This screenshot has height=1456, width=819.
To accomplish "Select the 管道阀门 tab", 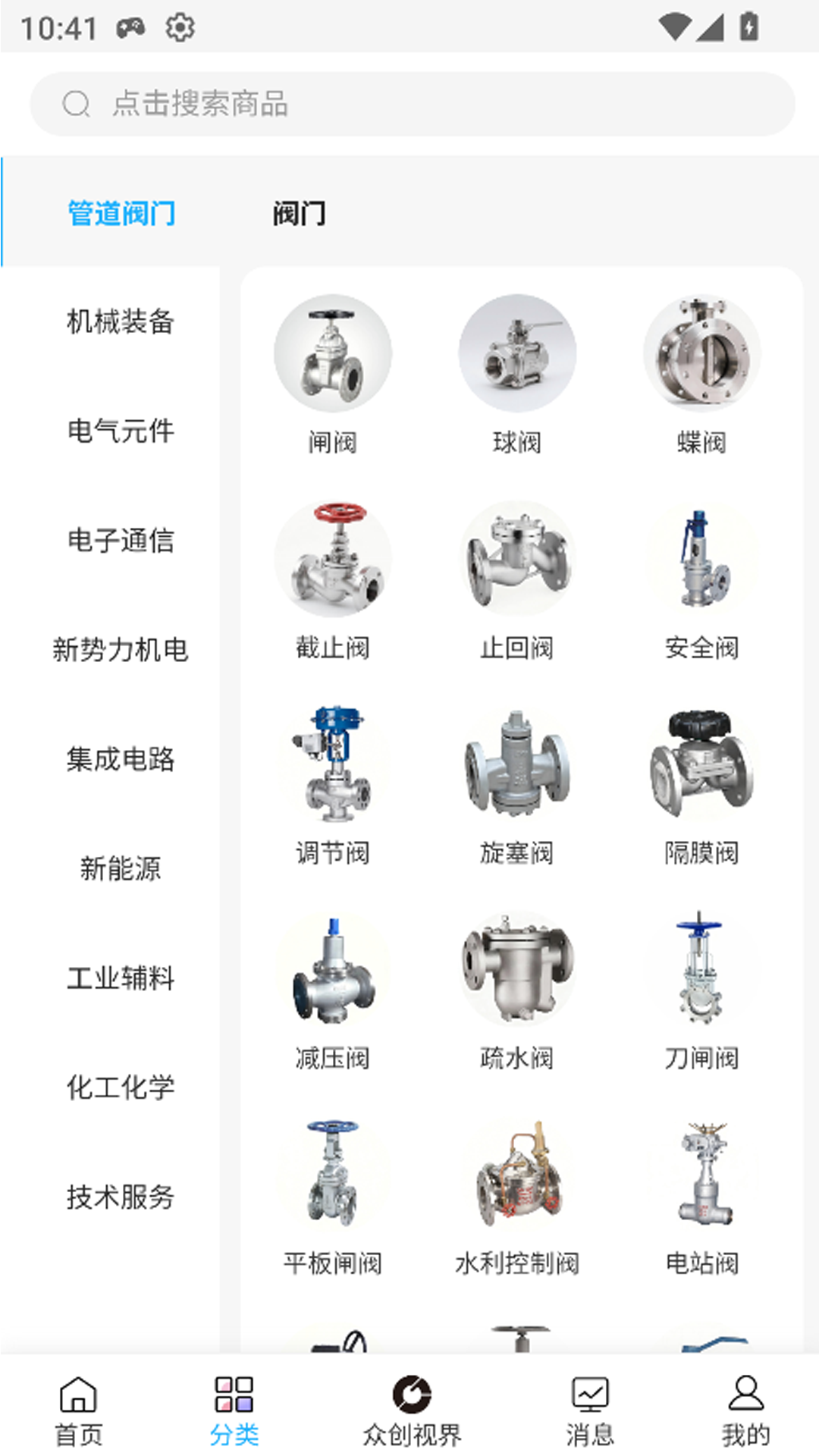I will click(121, 214).
